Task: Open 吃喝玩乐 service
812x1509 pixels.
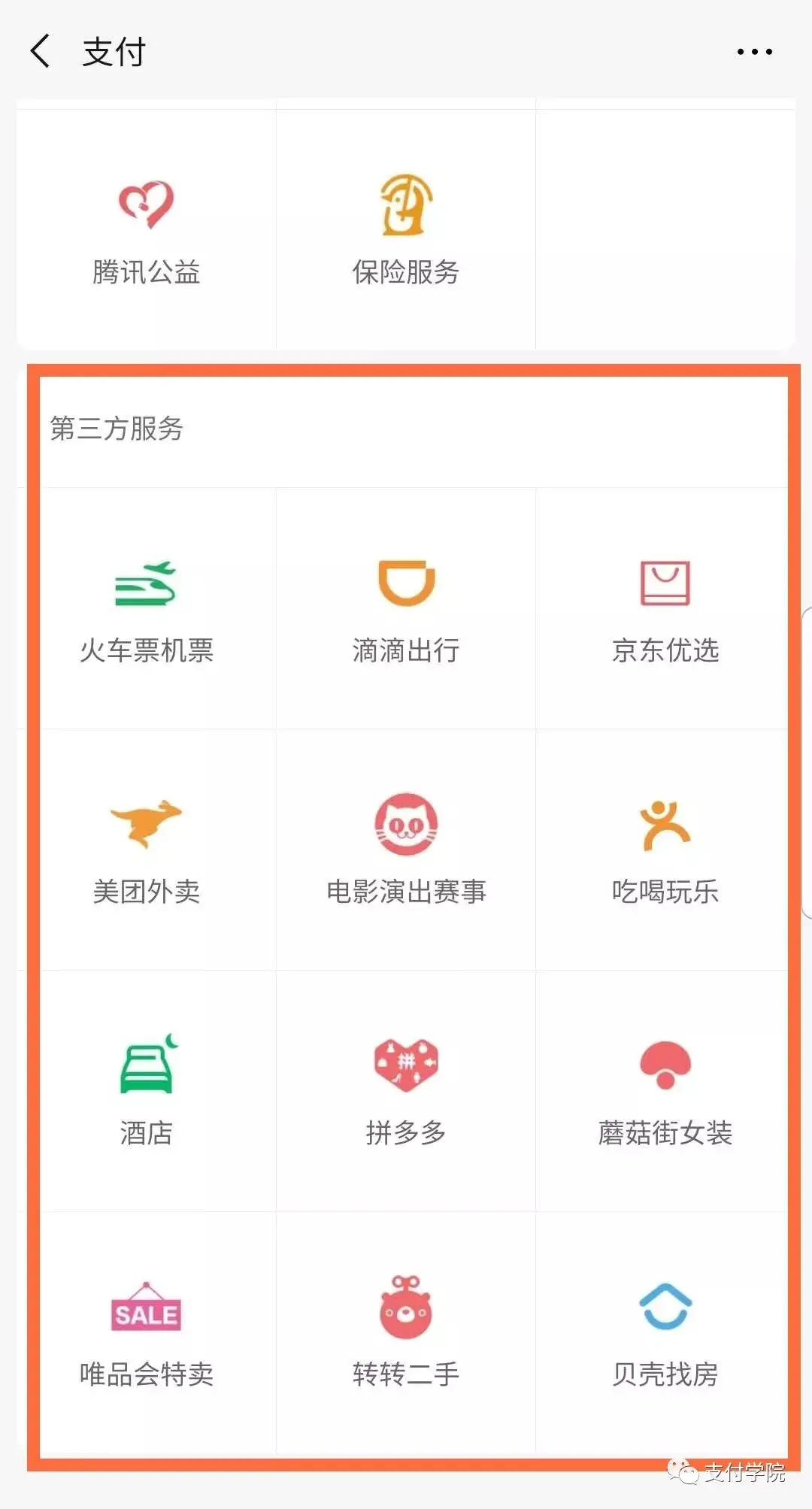Action: tap(665, 850)
